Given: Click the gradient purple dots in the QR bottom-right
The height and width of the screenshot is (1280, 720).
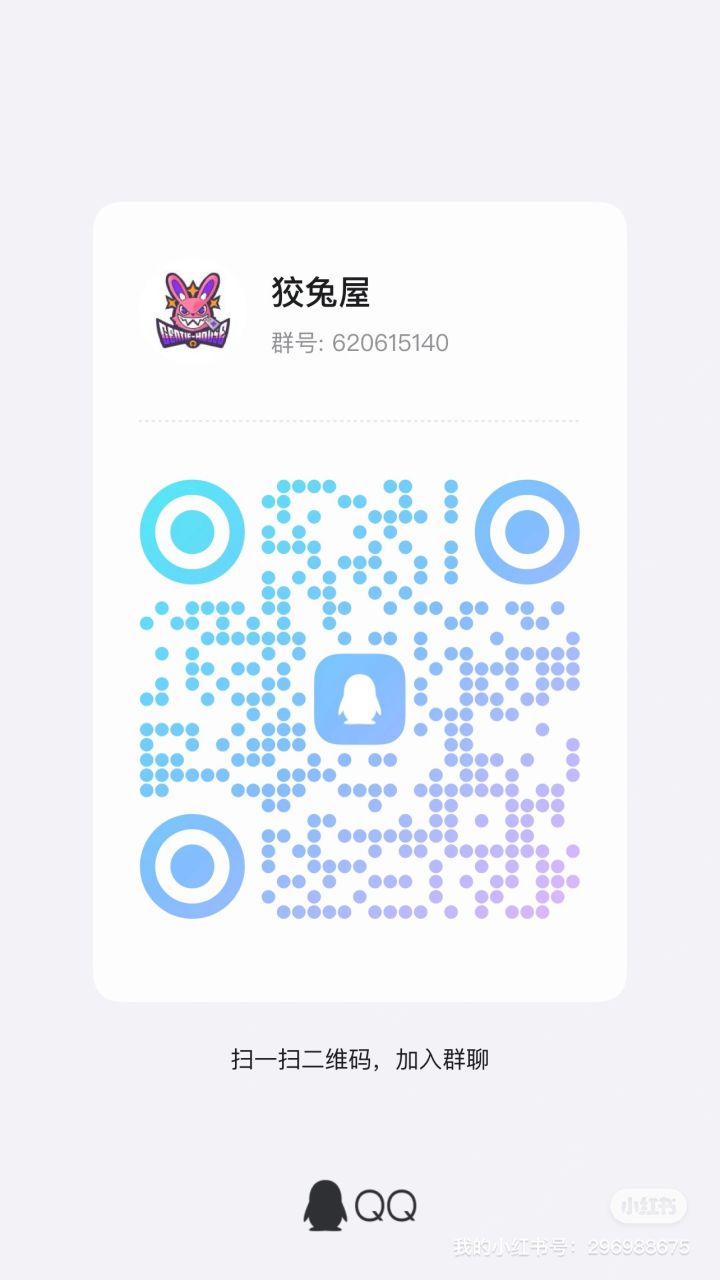Looking at the screenshot, I should click(540, 880).
